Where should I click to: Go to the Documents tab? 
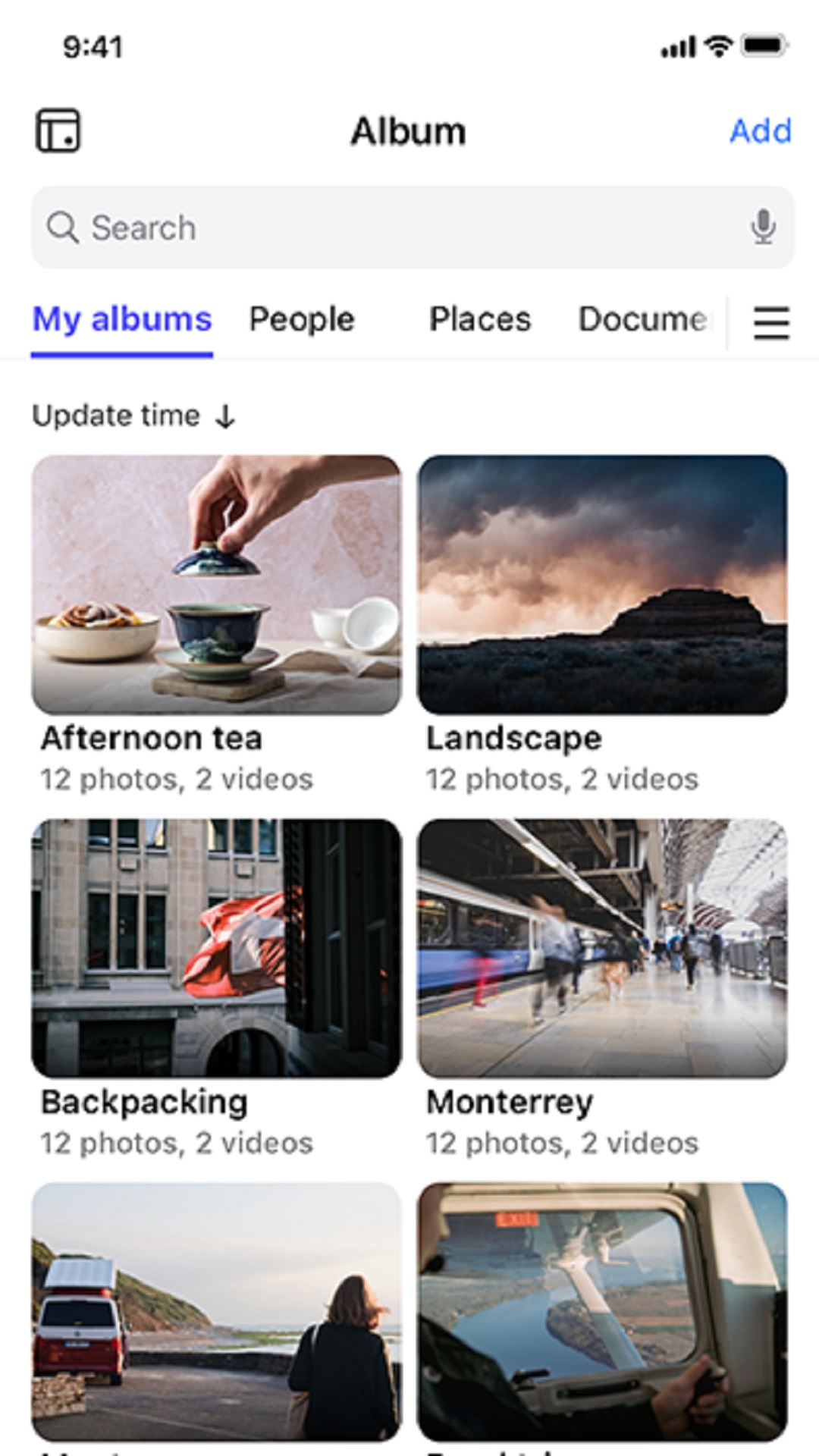645,320
